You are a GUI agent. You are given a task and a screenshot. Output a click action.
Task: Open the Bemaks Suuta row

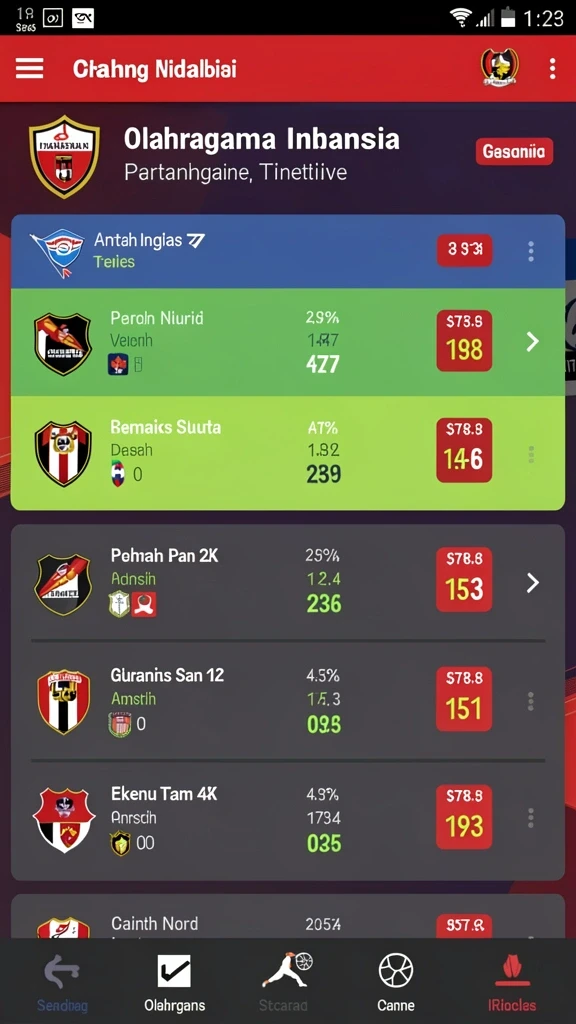tap(288, 453)
